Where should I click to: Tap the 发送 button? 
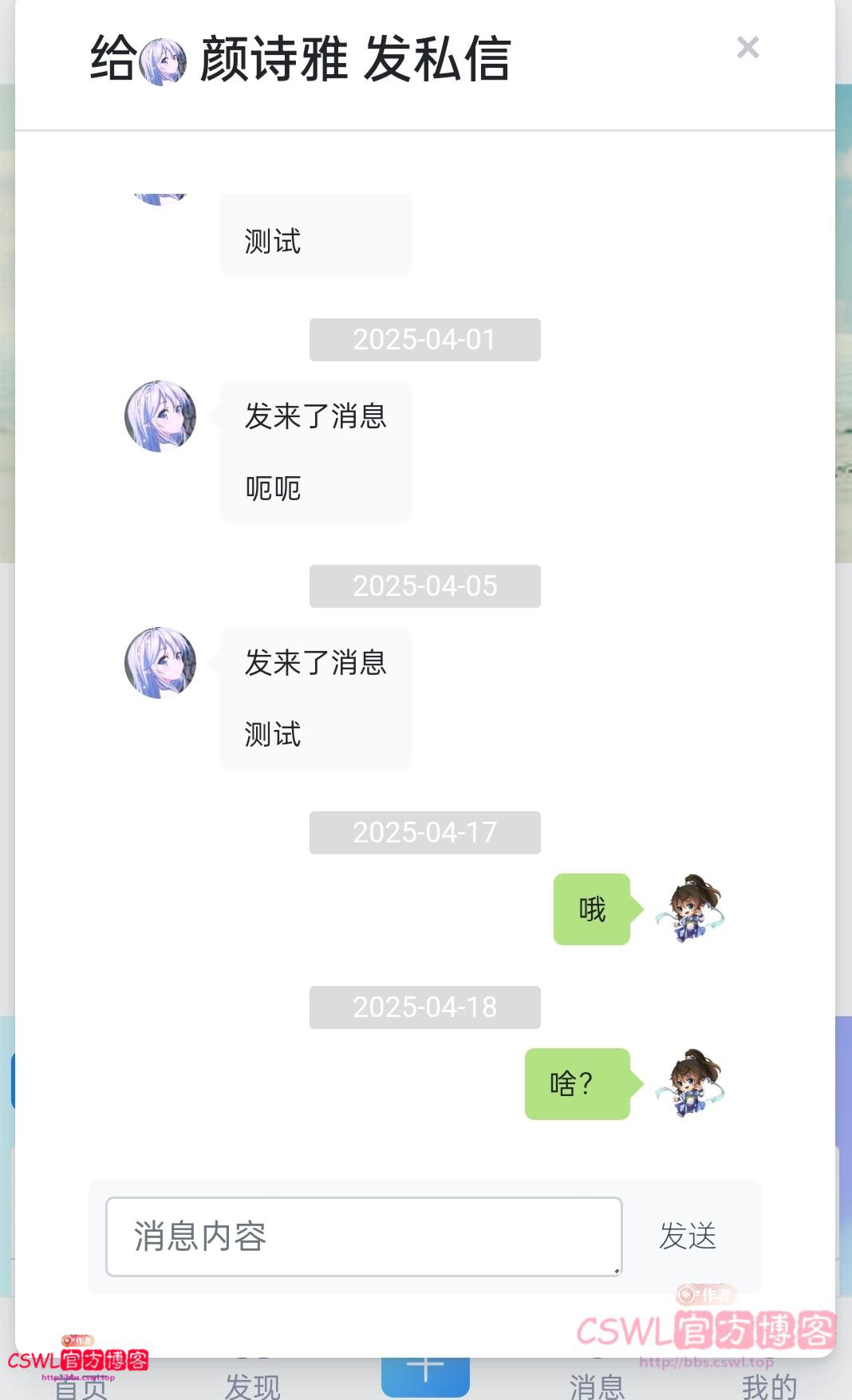(x=688, y=1236)
